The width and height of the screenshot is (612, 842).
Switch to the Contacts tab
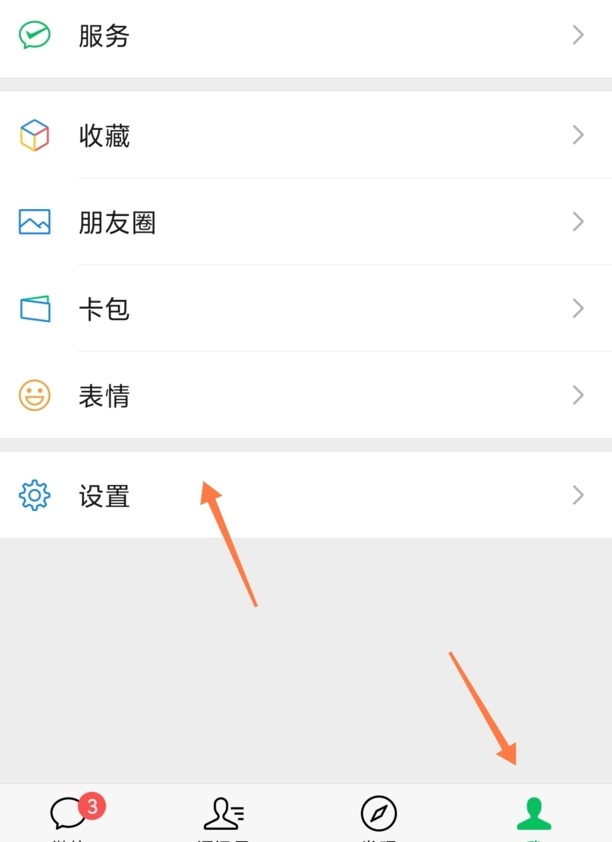point(224,814)
